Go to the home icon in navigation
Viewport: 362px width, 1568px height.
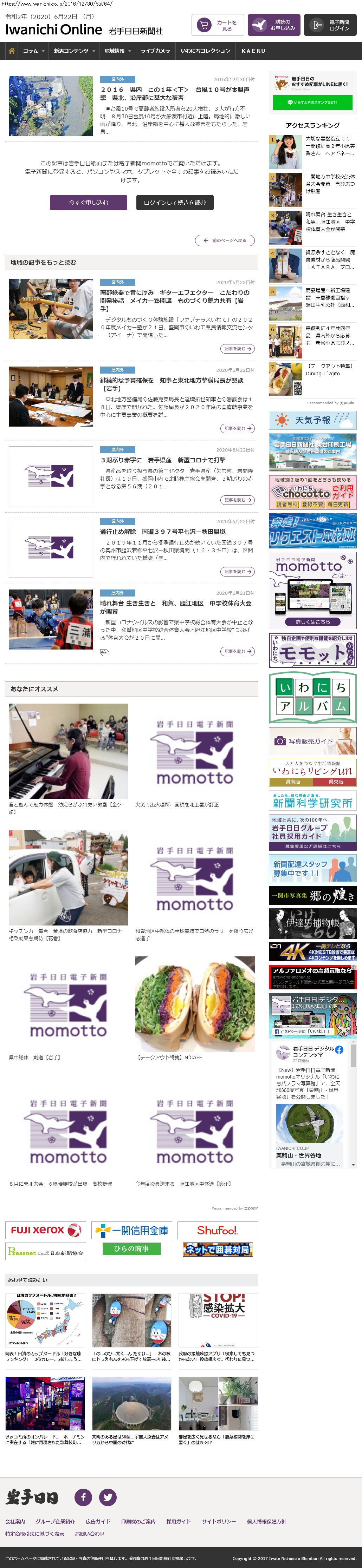pyautogui.click(x=11, y=51)
